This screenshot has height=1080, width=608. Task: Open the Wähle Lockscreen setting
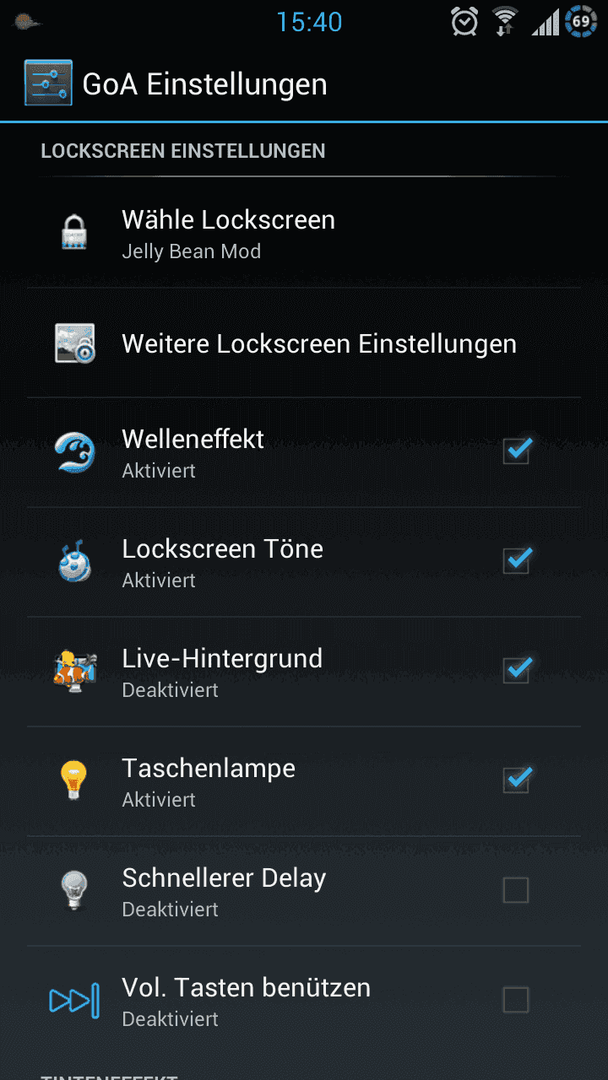pos(304,233)
